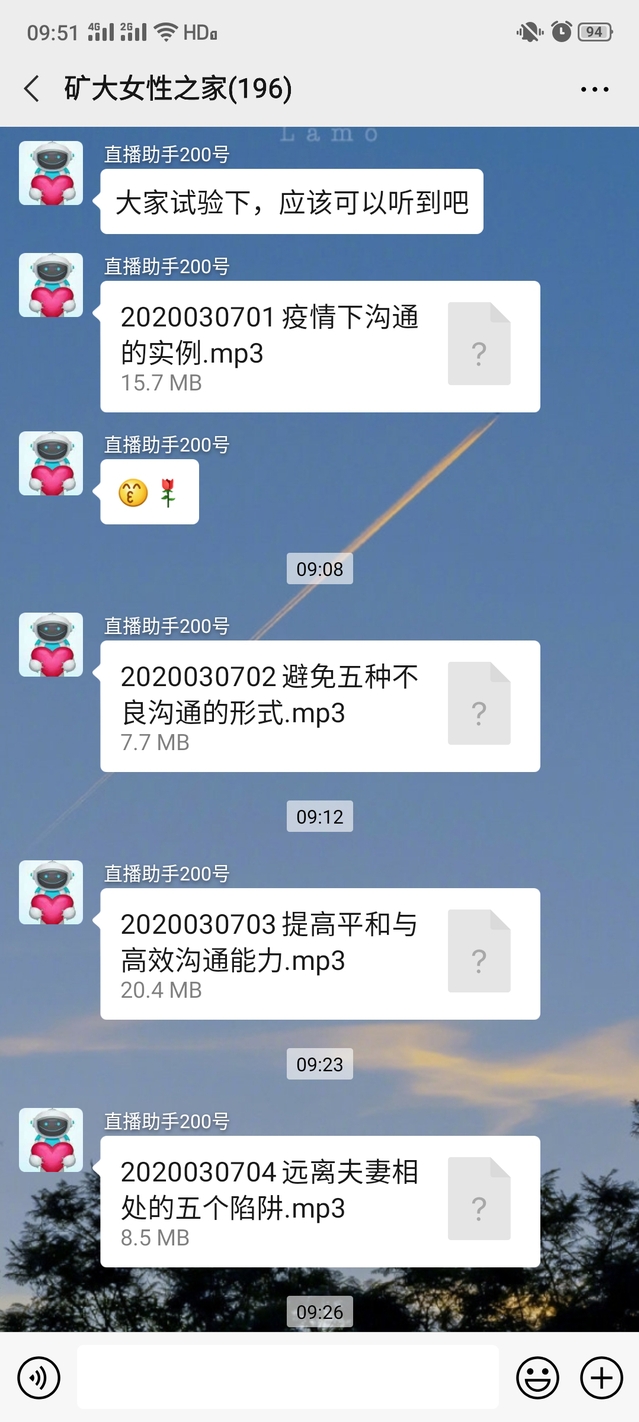Open the three-dot chat options menu
The width and height of the screenshot is (639, 1422).
pos(594,89)
